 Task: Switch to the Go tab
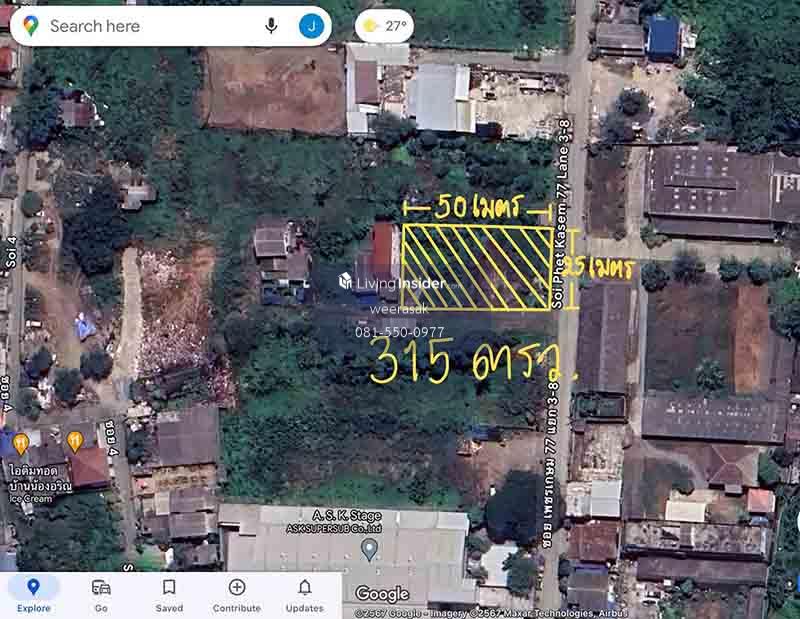[x=101, y=595]
